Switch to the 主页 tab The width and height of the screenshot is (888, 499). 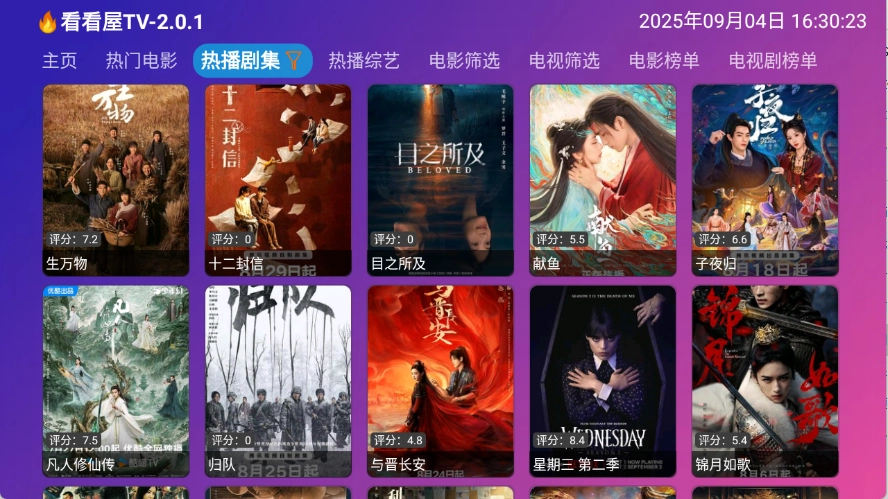[59, 61]
